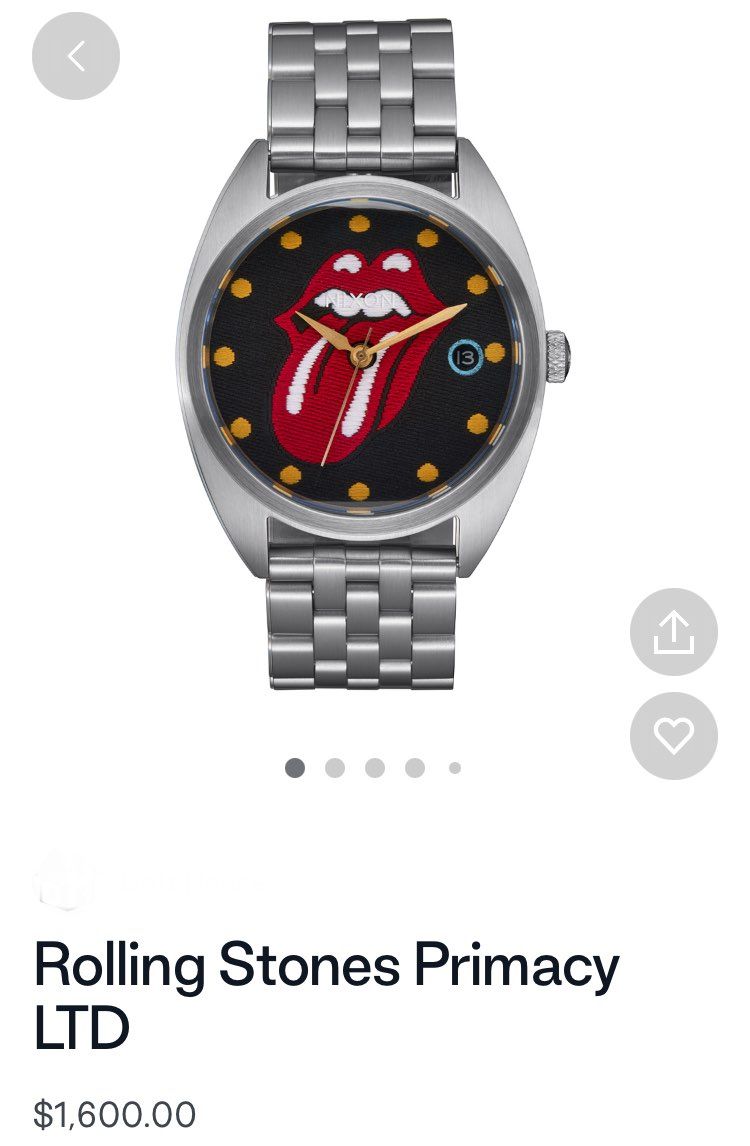Jump to the second image indicator dot
Image resolution: width=750 pixels, height=1146 pixels.
click(335, 768)
